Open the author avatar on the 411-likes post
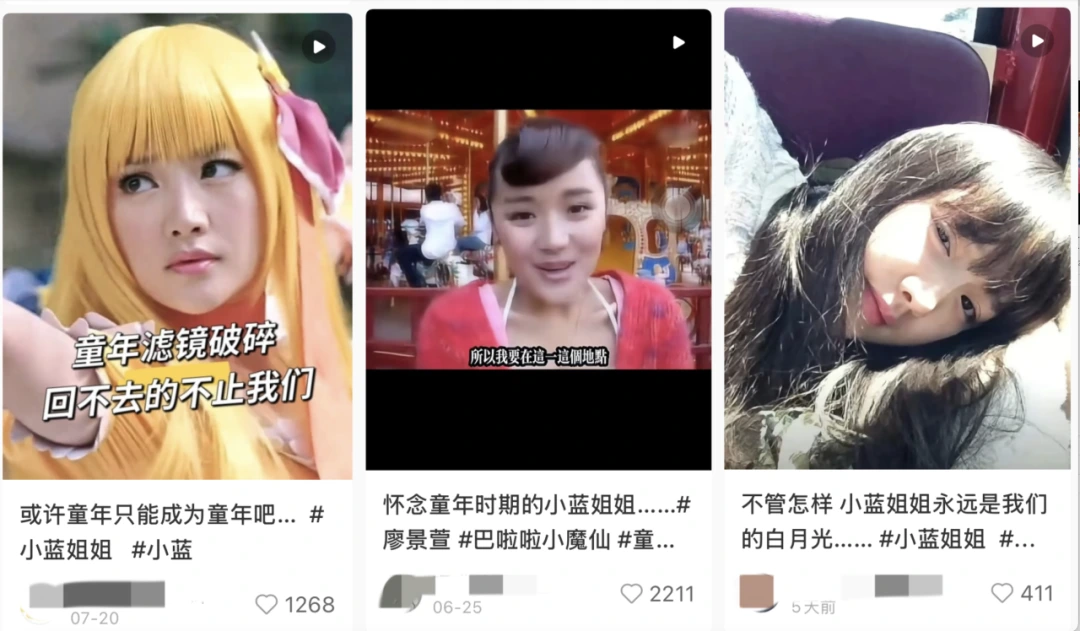1080x631 pixels. click(757, 591)
